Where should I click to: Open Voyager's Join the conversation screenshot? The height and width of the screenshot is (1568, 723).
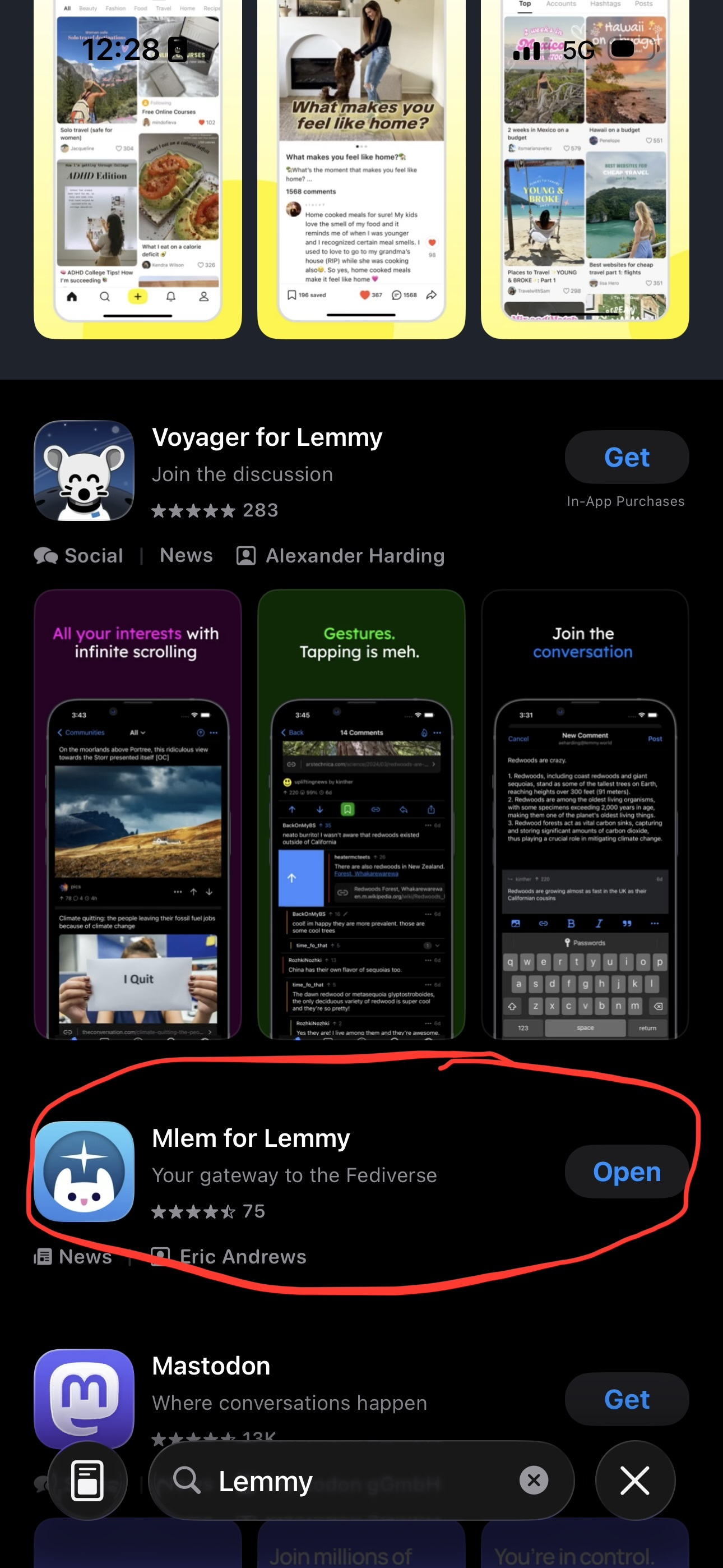pos(584,813)
